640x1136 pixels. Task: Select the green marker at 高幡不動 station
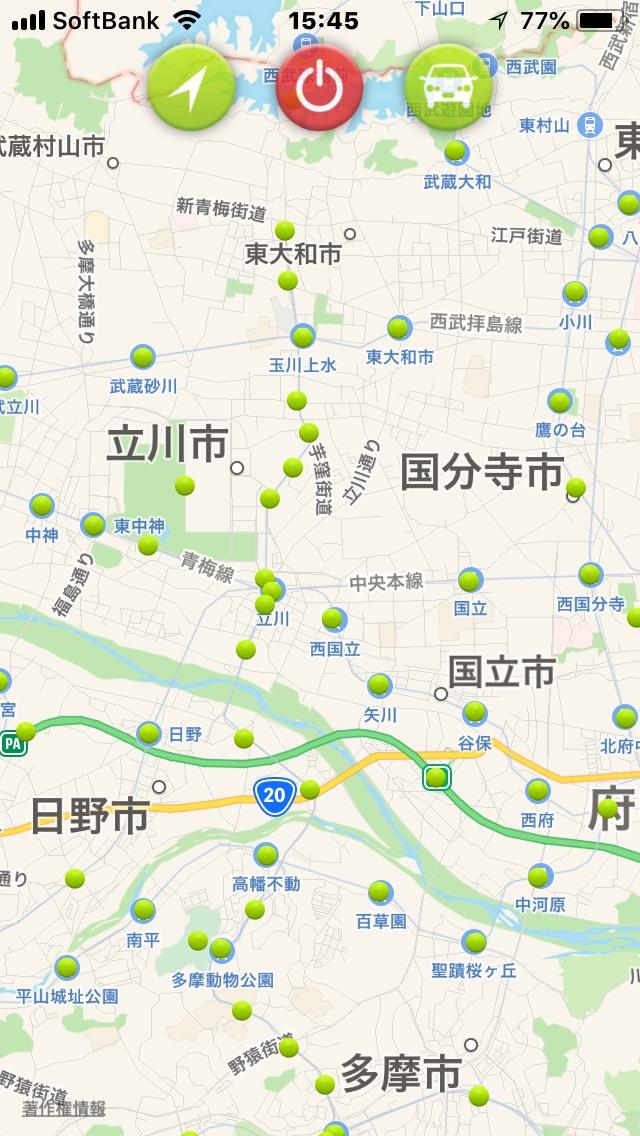pyautogui.click(x=266, y=855)
